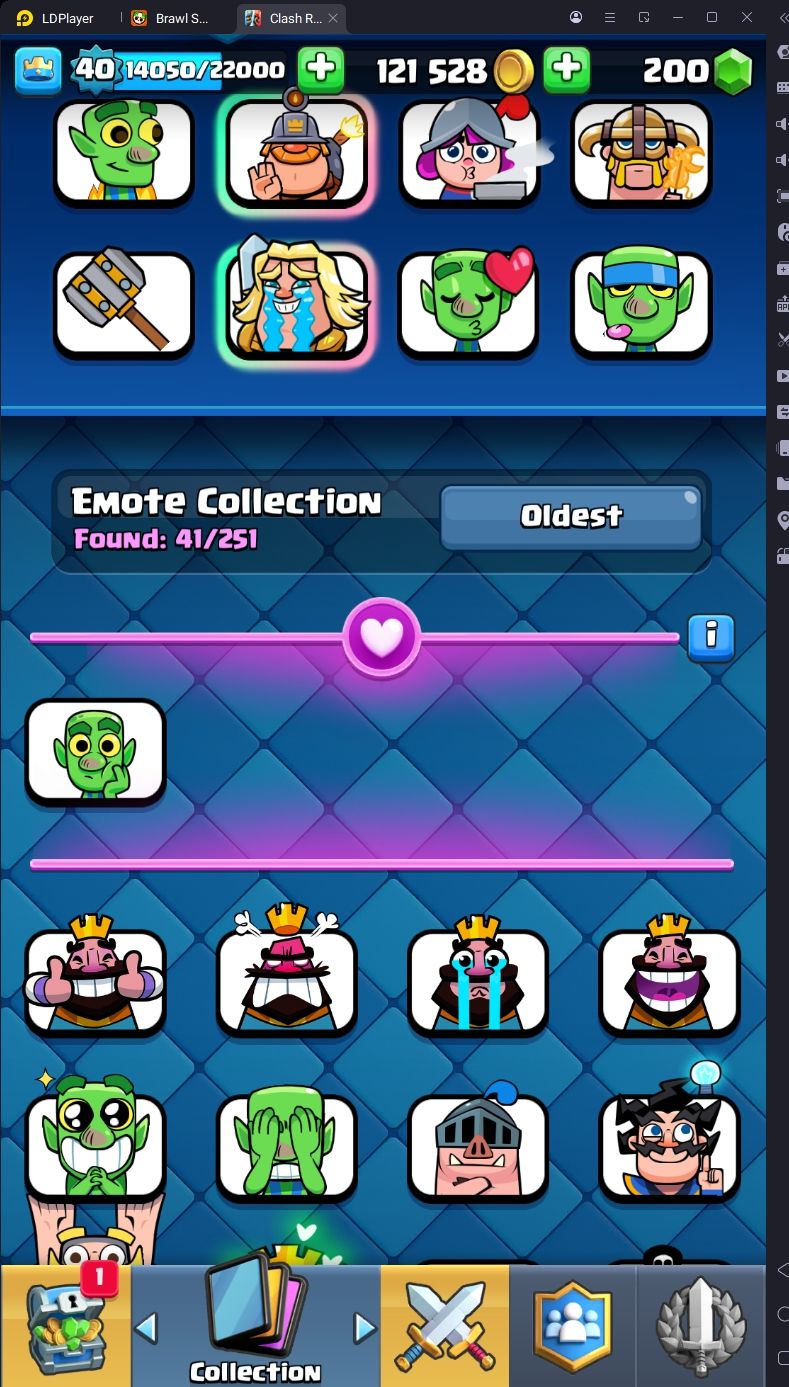
Task: Pick the favorite thinking goblin emote
Action: tap(95, 751)
